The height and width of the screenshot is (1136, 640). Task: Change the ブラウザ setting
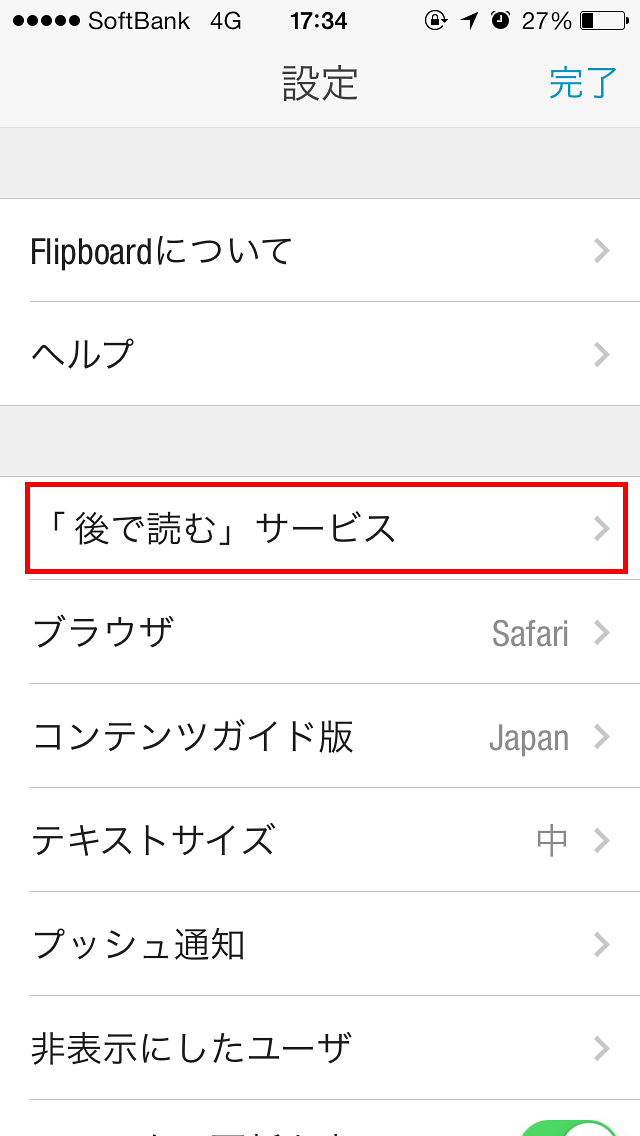coord(320,632)
